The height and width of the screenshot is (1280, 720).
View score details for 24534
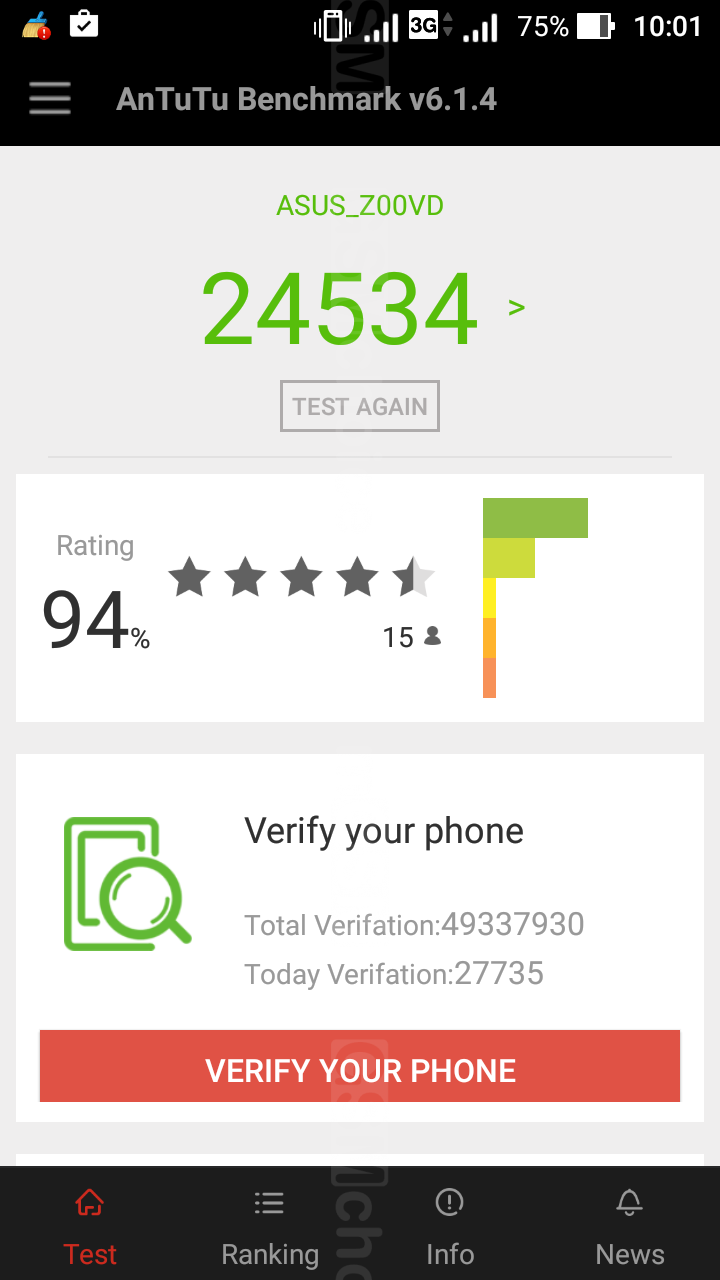coord(516,307)
